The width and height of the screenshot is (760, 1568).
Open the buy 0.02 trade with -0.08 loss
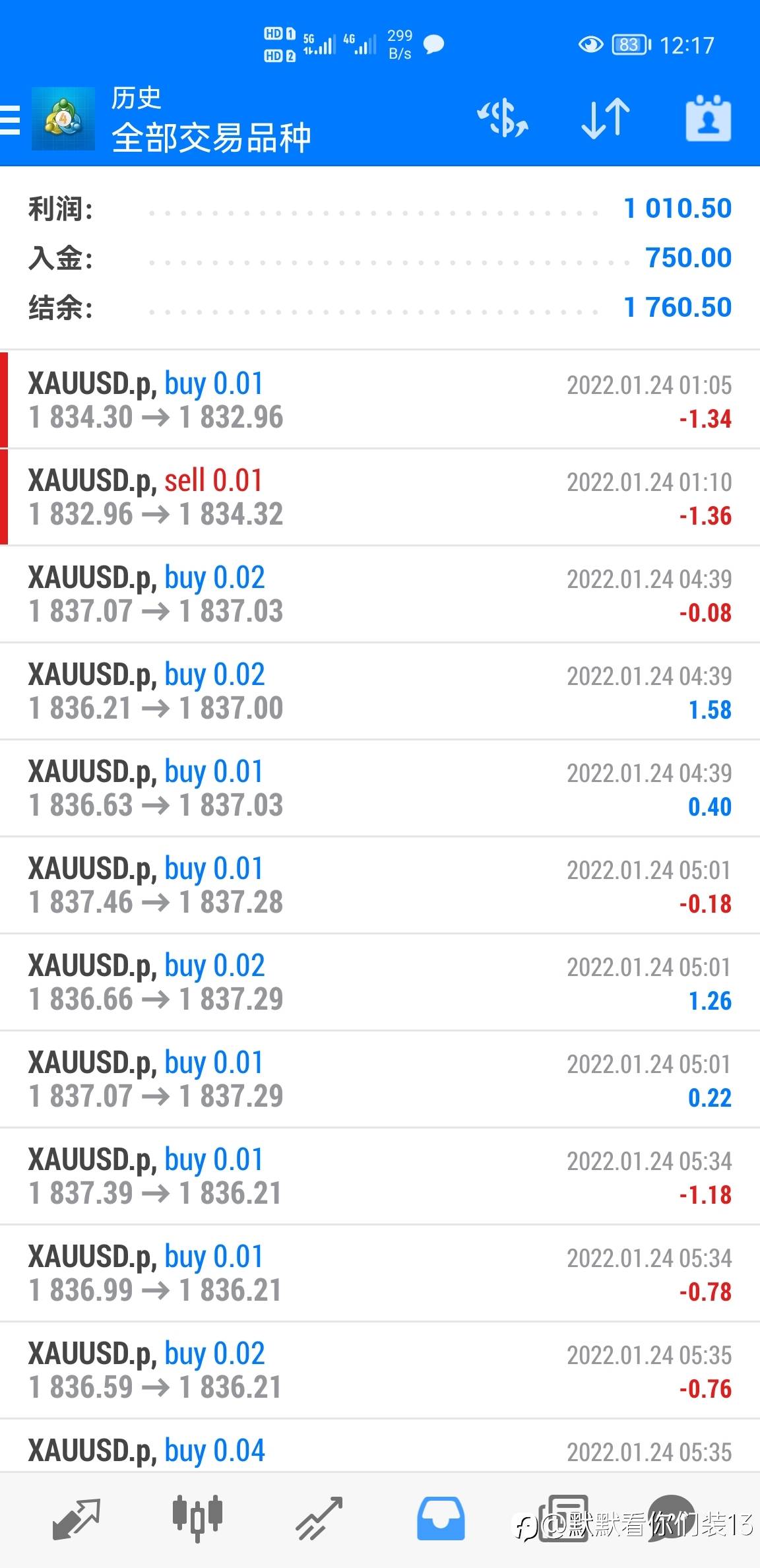[380, 594]
